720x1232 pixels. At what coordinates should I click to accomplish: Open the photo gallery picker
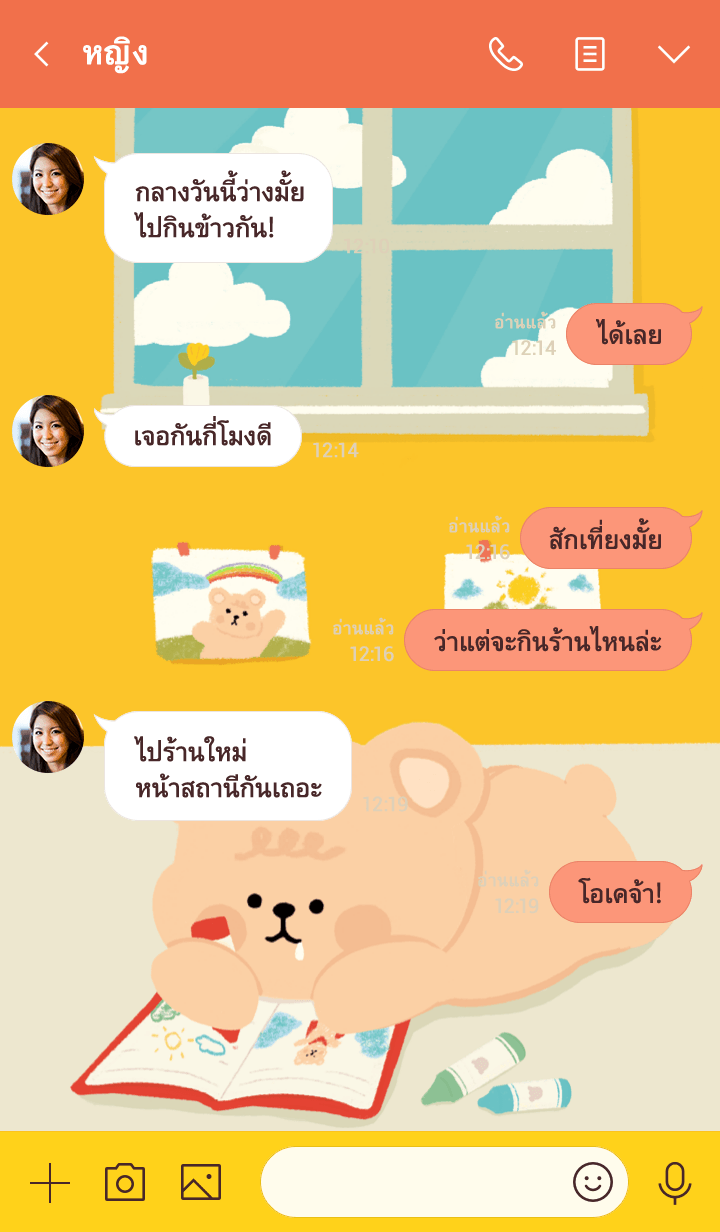201,1183
